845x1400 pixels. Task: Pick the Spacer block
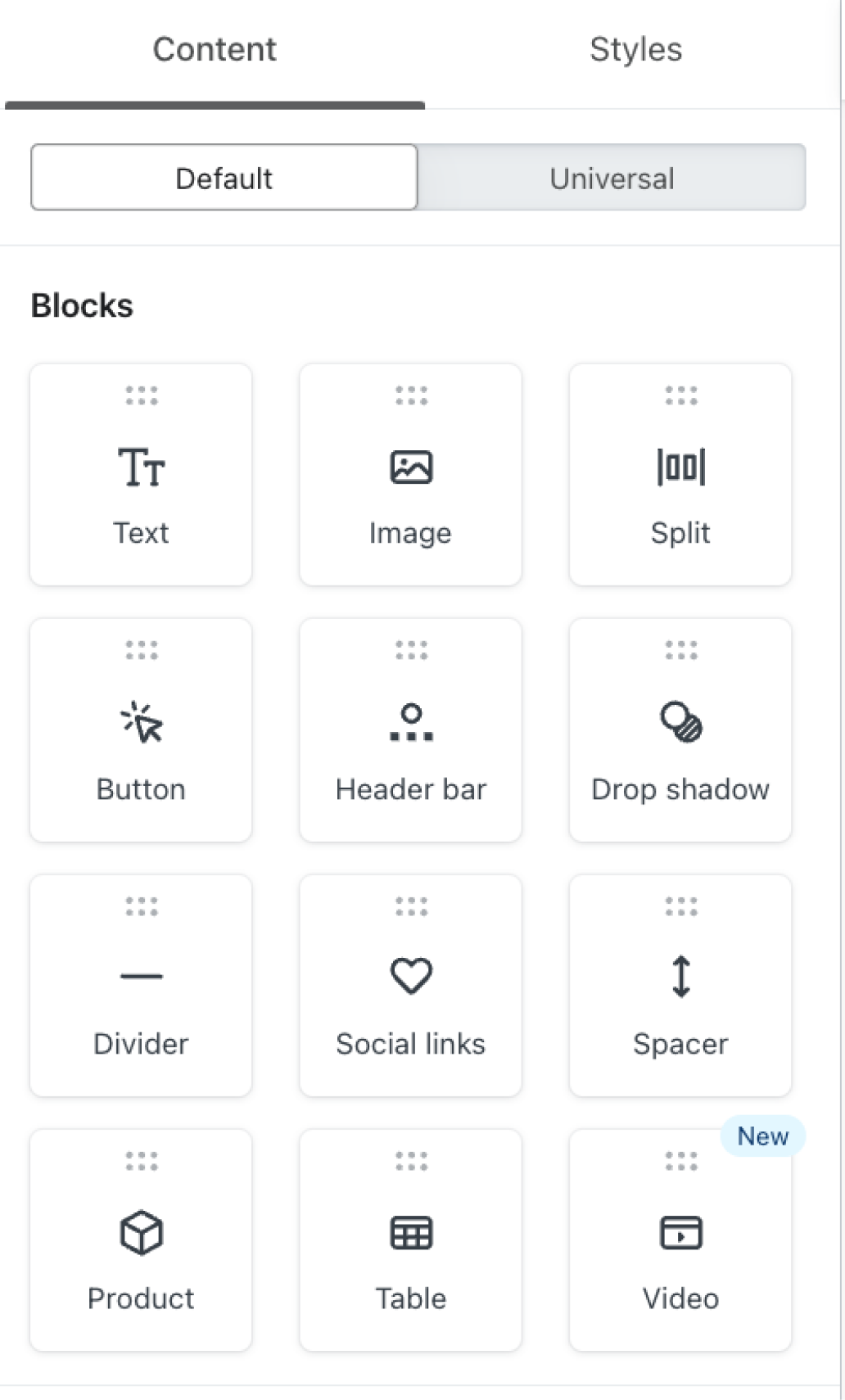(x=680, y=986)
